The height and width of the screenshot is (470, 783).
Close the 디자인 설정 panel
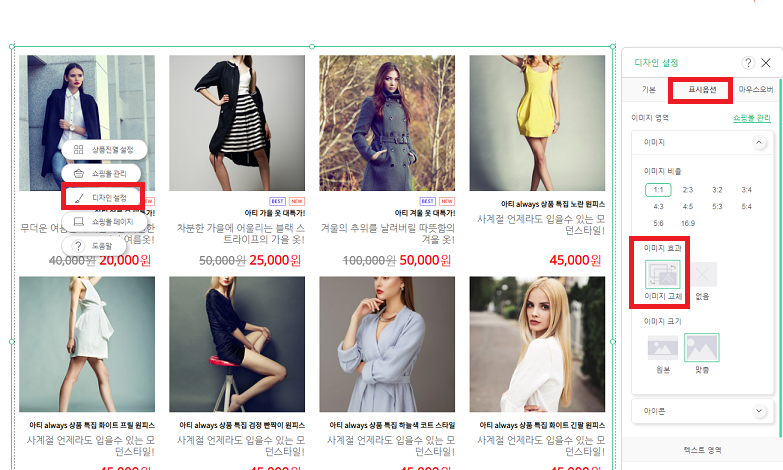[766, 63]
